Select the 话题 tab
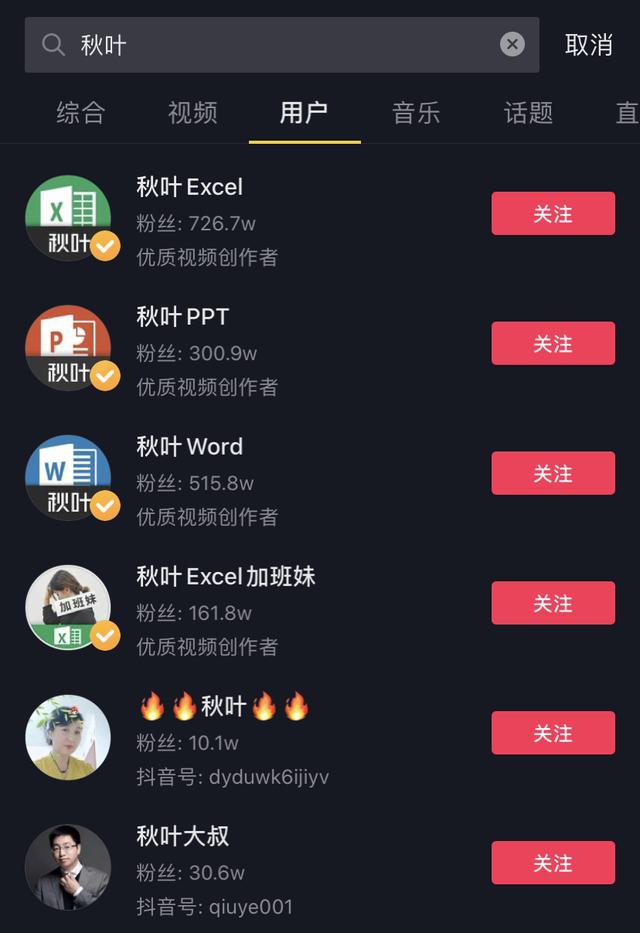 point(528,113)
